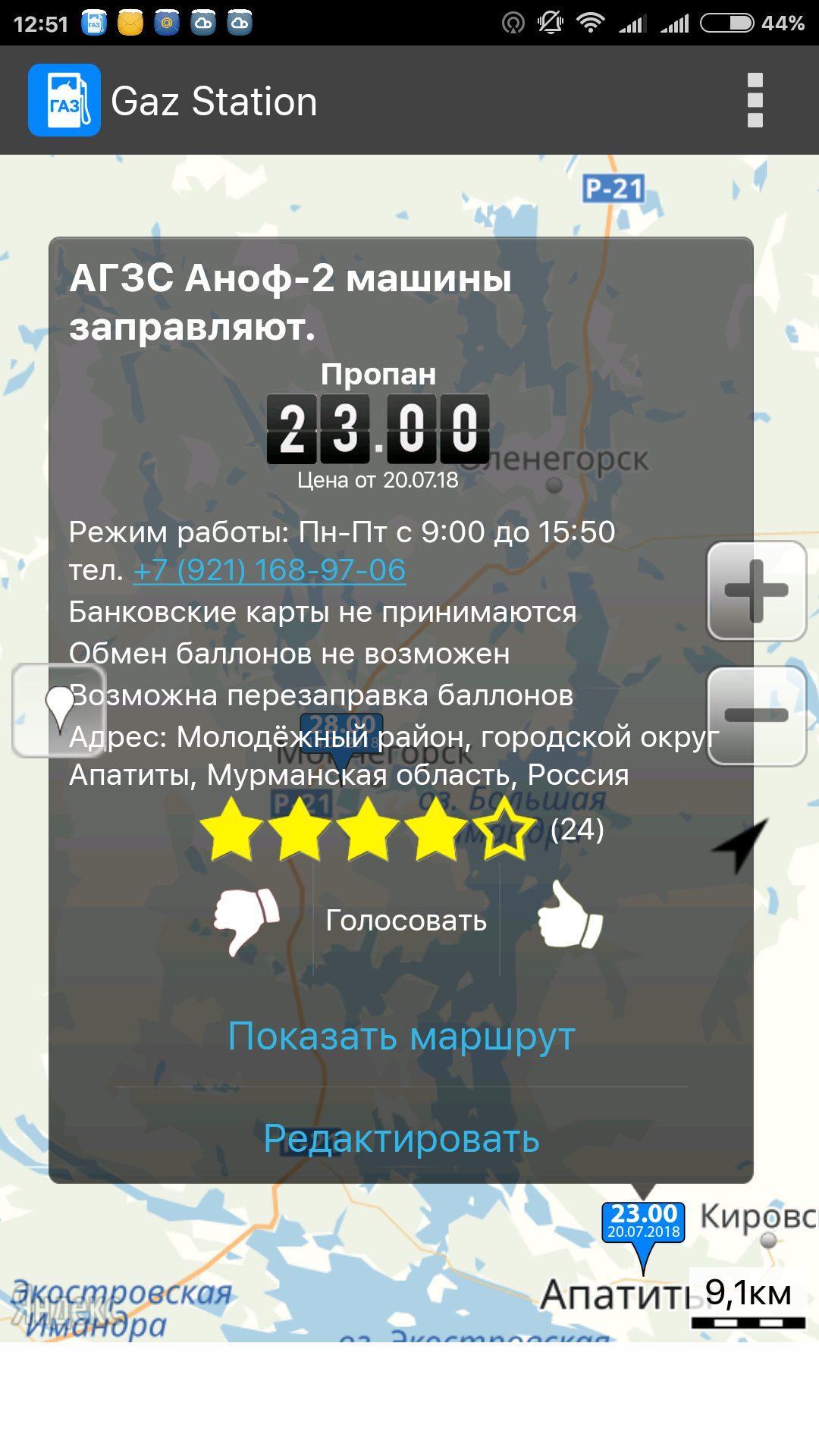
Task: Call the phone number +7 (921) 168-97-06
Action: point(269,570)
